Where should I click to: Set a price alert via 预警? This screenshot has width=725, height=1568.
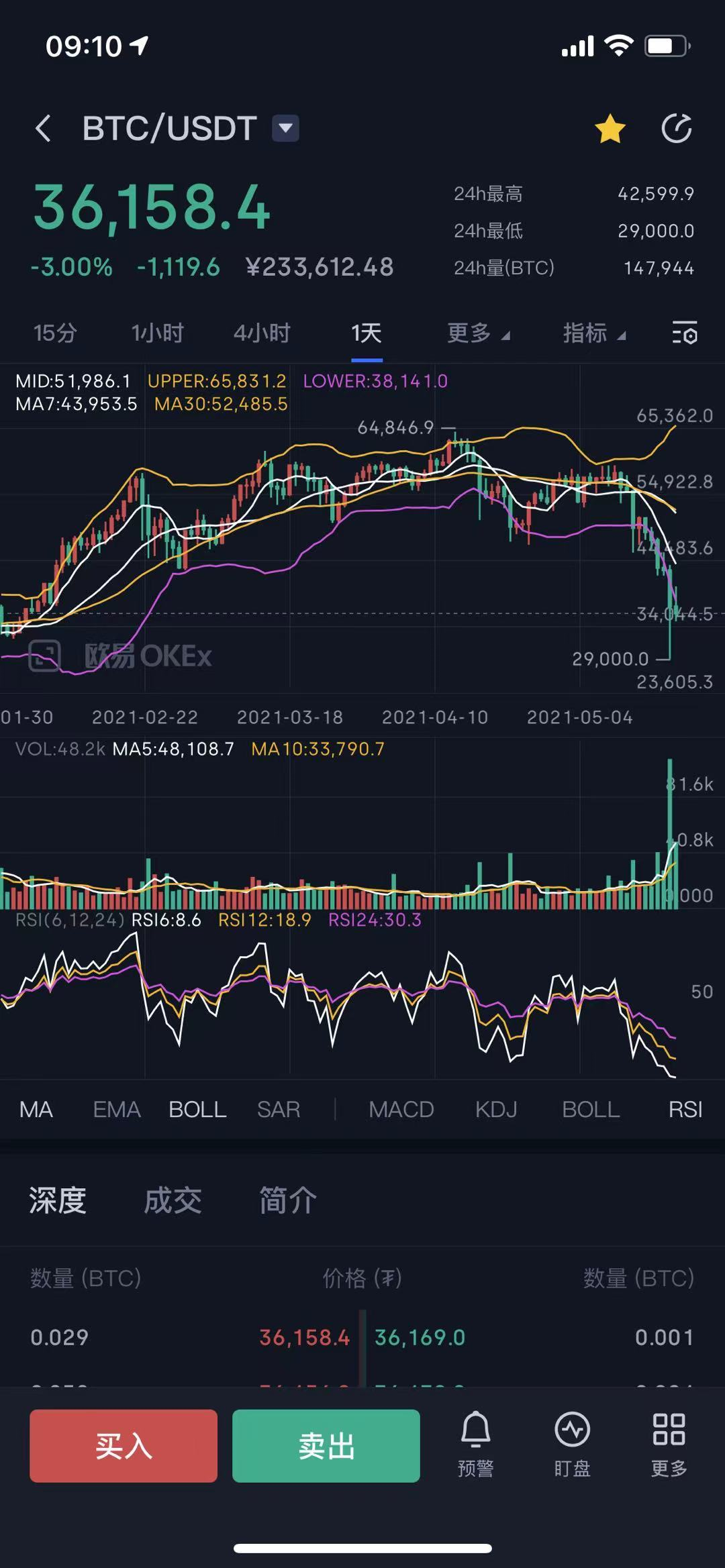[x=475, y=1446]
